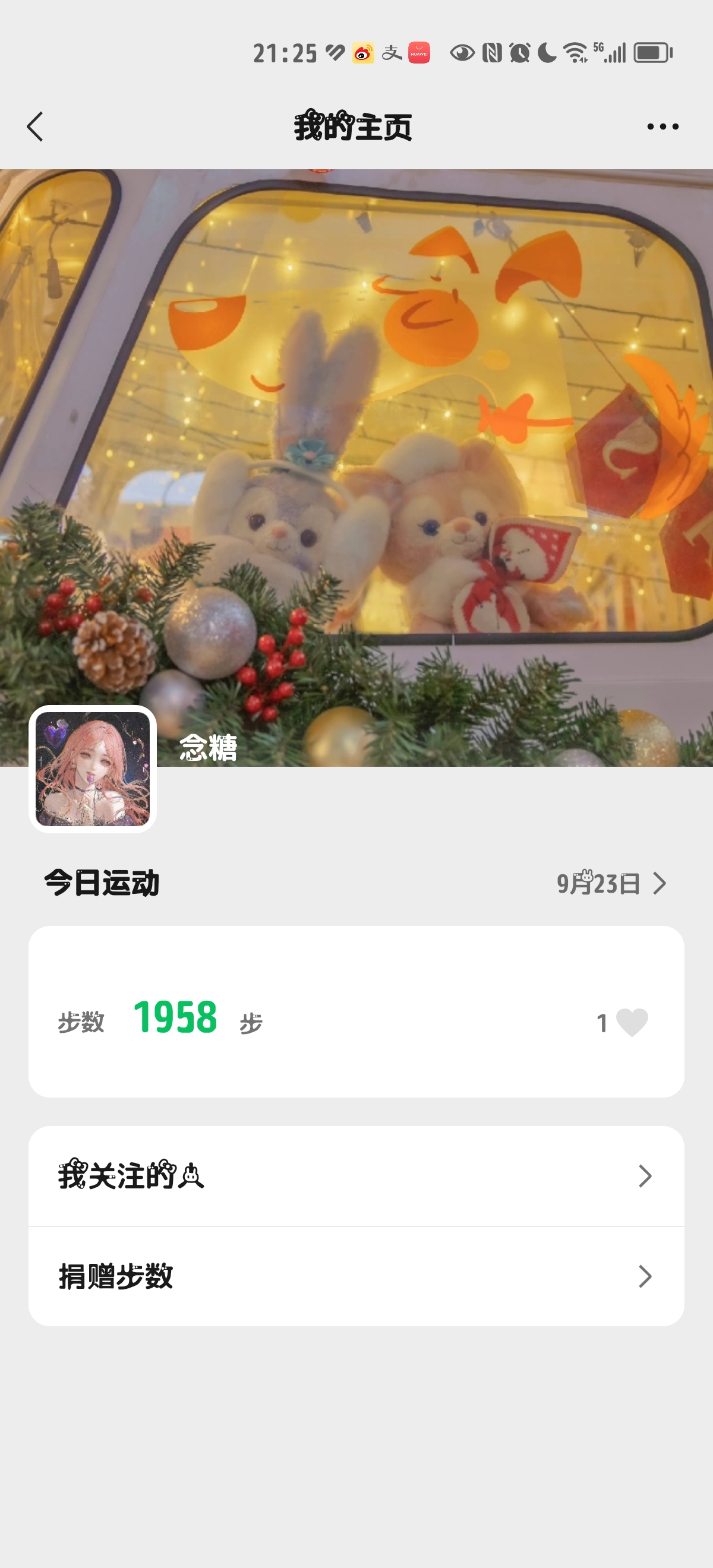
Task: Open the three-dot overflow menu
Action: [x=662, y=127]
